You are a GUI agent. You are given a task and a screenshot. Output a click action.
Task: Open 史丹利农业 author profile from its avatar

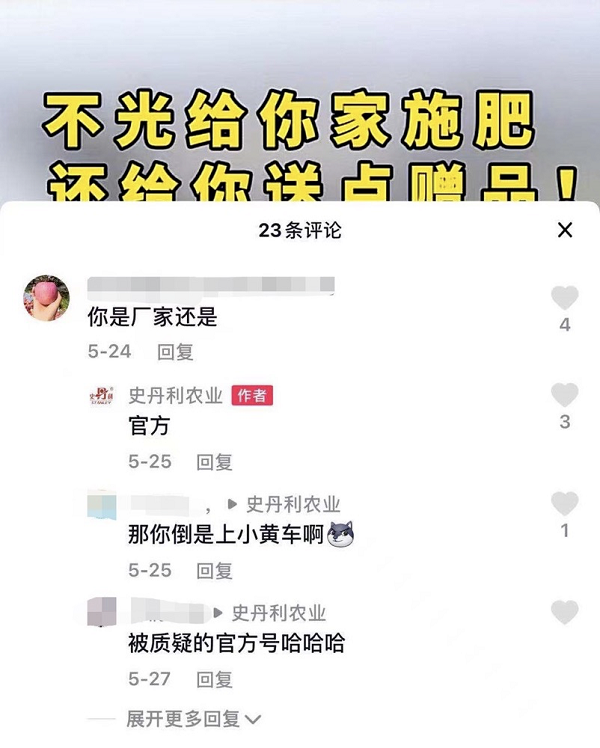pyautogui.click(x=102, y=395)
